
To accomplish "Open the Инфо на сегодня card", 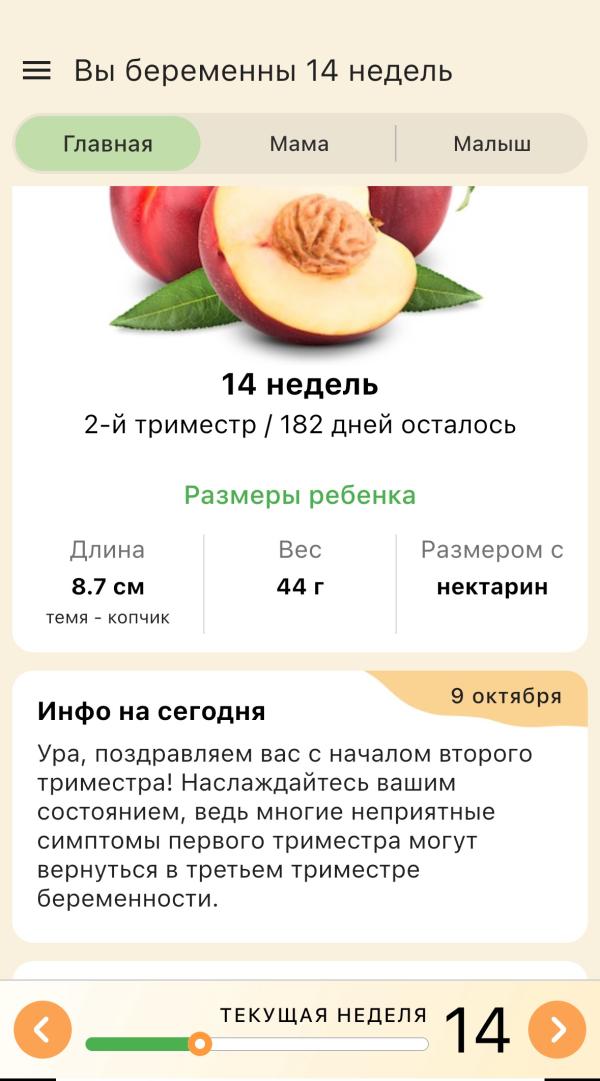I will tap(300, 806).
